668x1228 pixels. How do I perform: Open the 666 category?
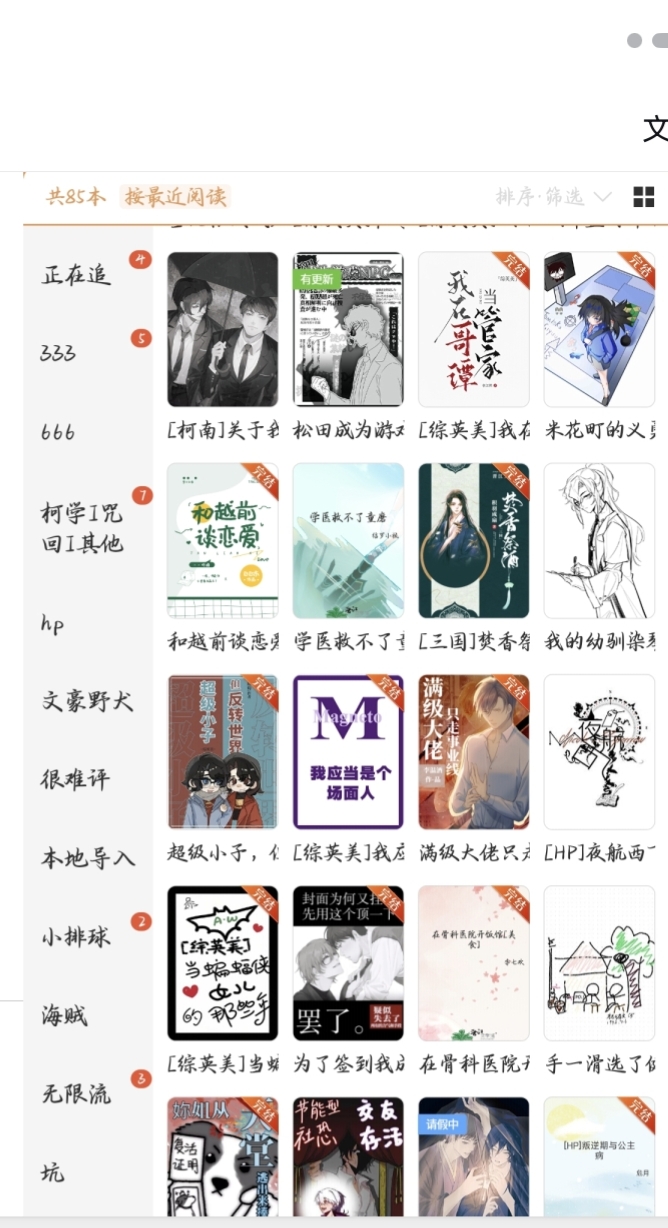pyautogui.click(x=58, y=432)
